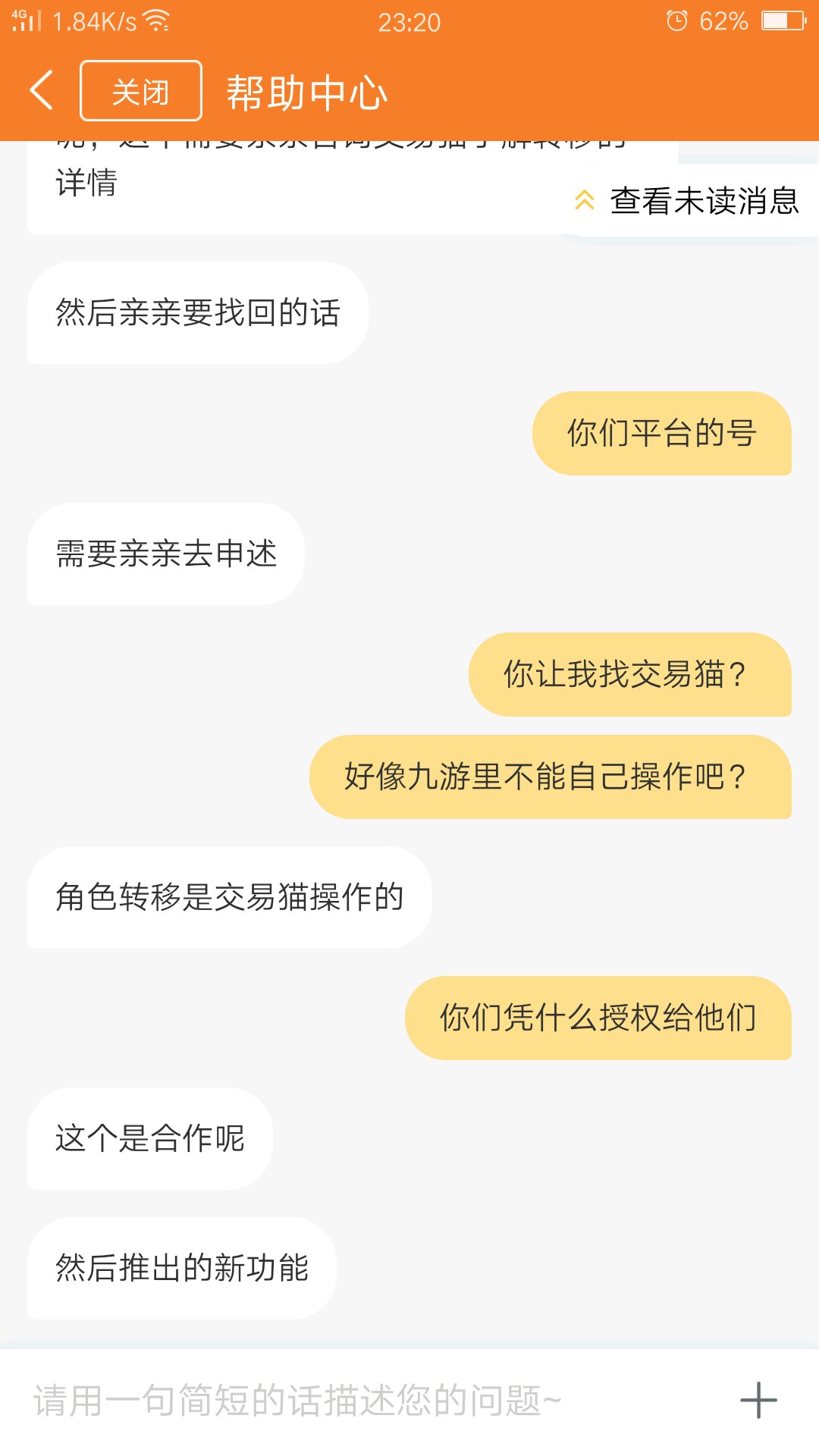Image resolution: width=819 pixels, height=1456 pixels.
Task: Focus the message input field
Action: 364,1400
